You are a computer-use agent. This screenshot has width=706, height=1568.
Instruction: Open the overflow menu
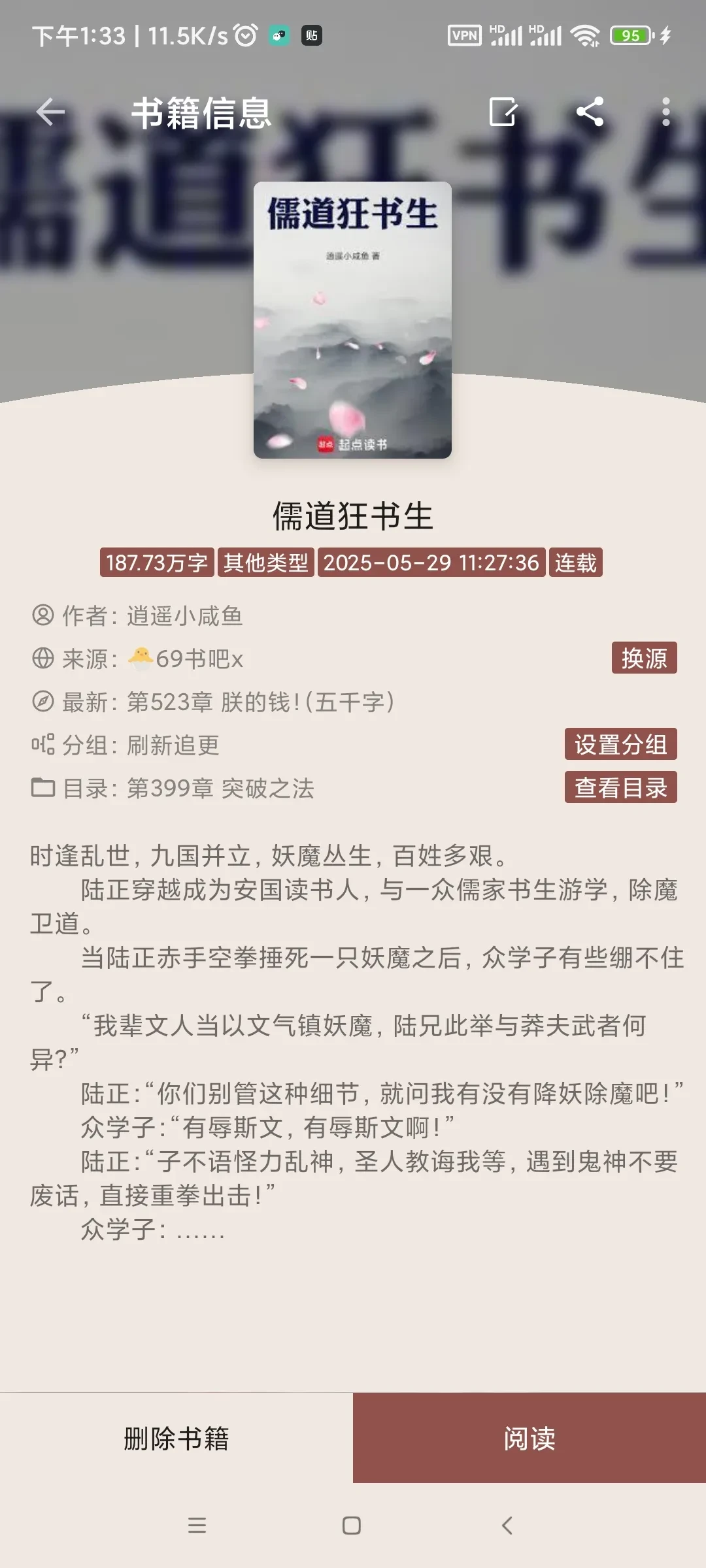coord(665,112)
